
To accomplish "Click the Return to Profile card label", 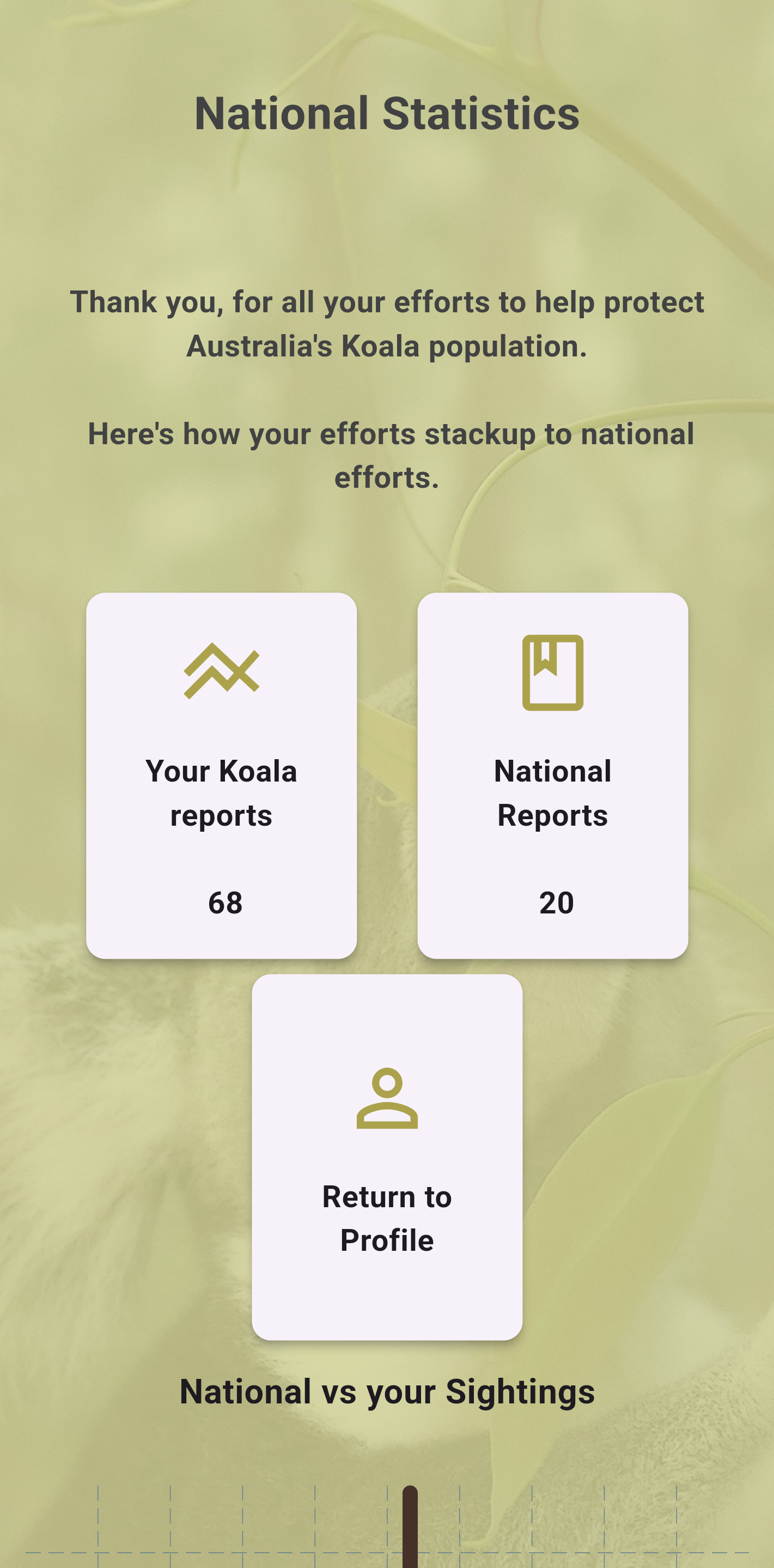I will [387, 1218].
